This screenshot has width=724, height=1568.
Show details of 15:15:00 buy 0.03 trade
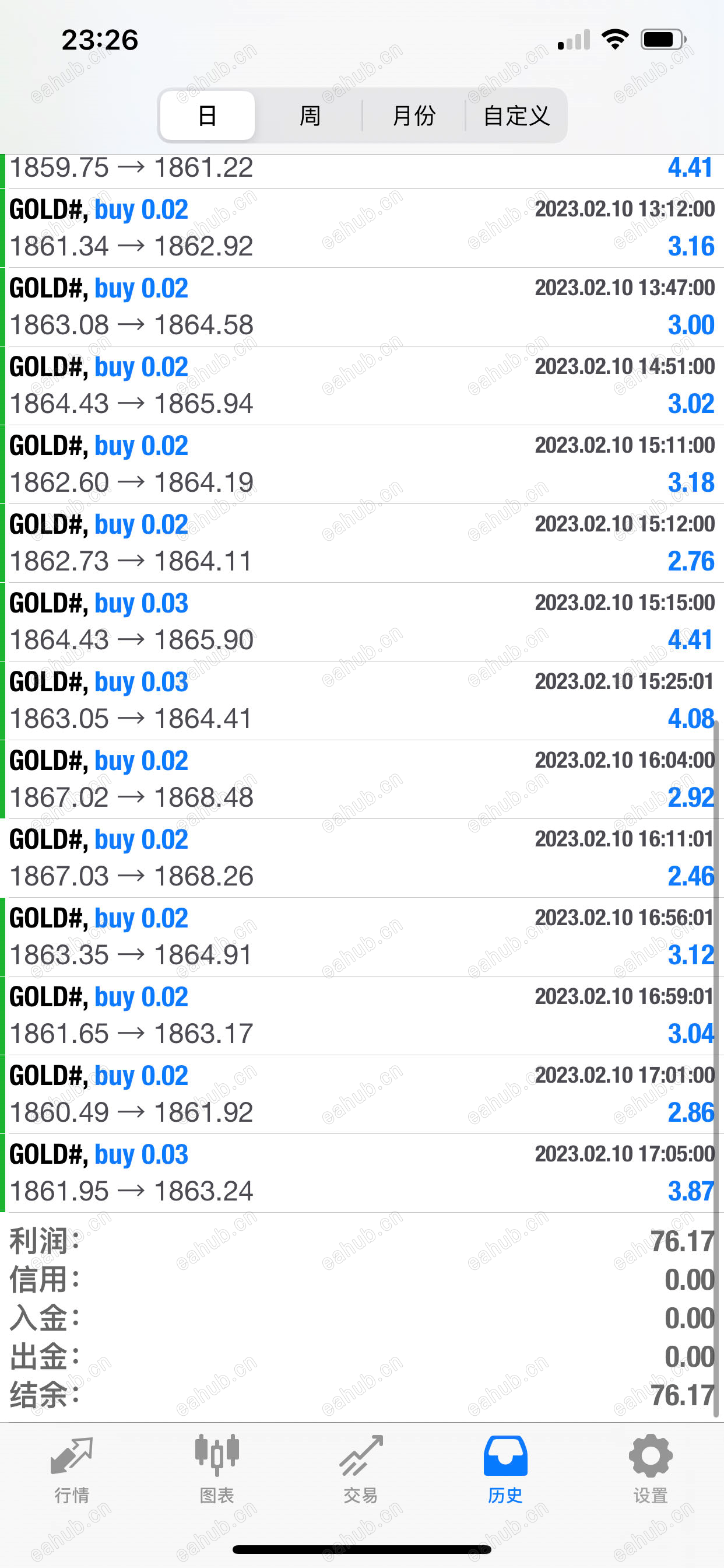[x=362, y=622]
